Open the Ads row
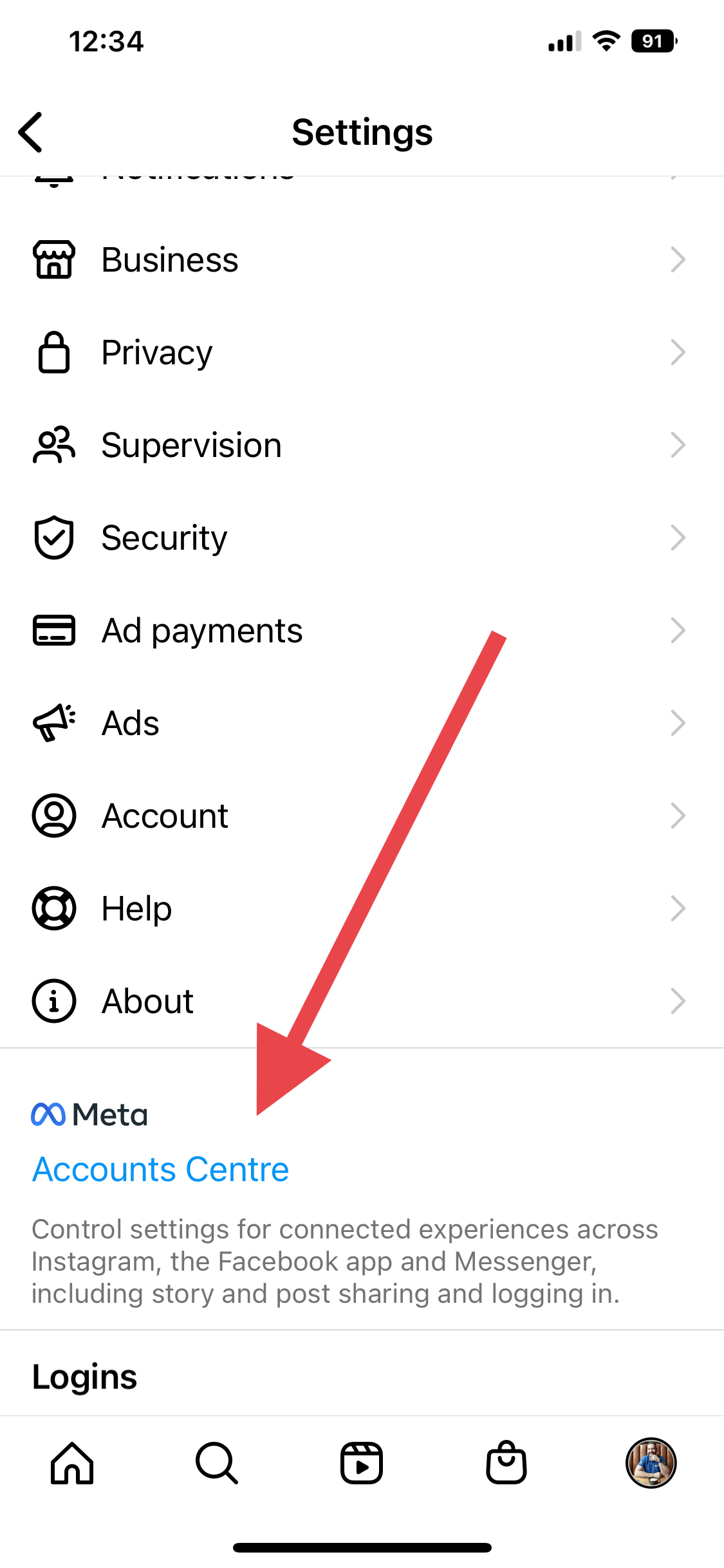The width and height of the screenshot is (724, 1568). pyautogui.click(x=131, y=723)
